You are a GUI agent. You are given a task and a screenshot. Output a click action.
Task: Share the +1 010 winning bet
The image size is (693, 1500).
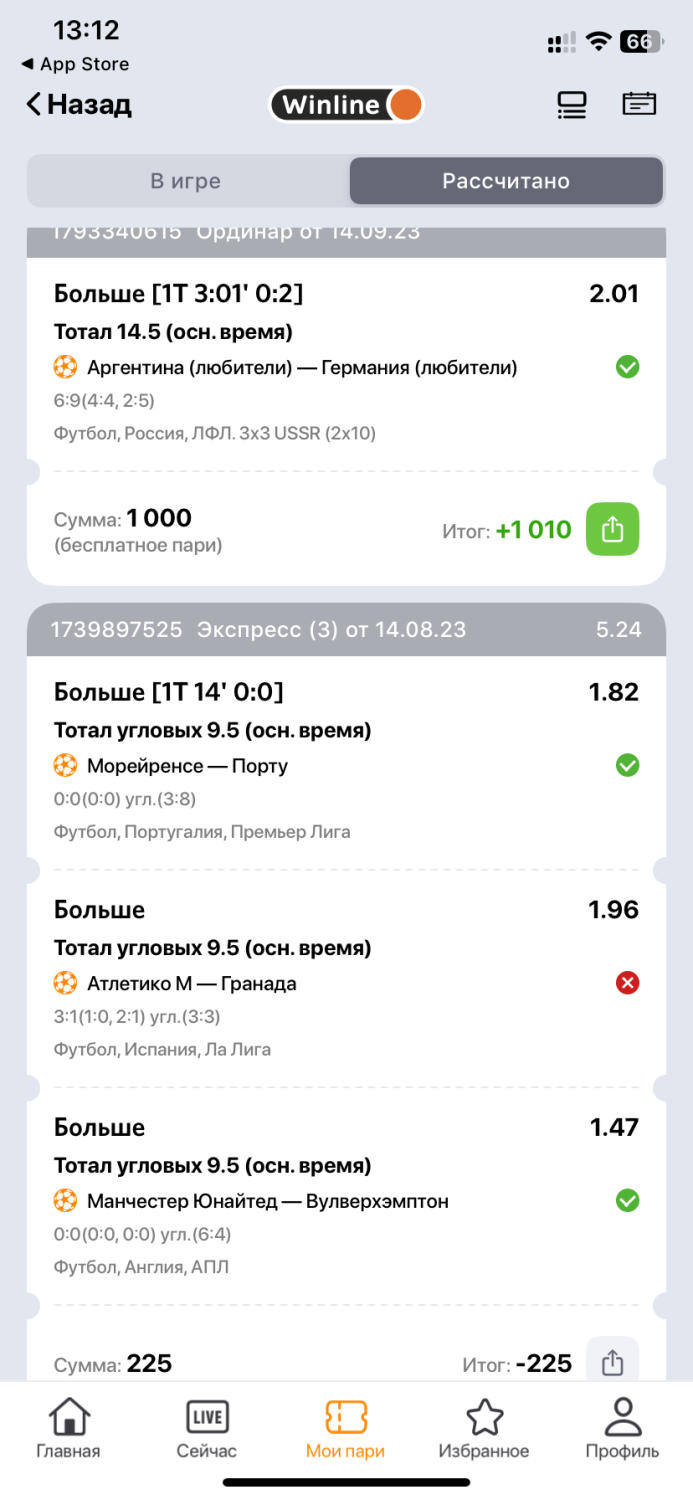coord(612,529)
